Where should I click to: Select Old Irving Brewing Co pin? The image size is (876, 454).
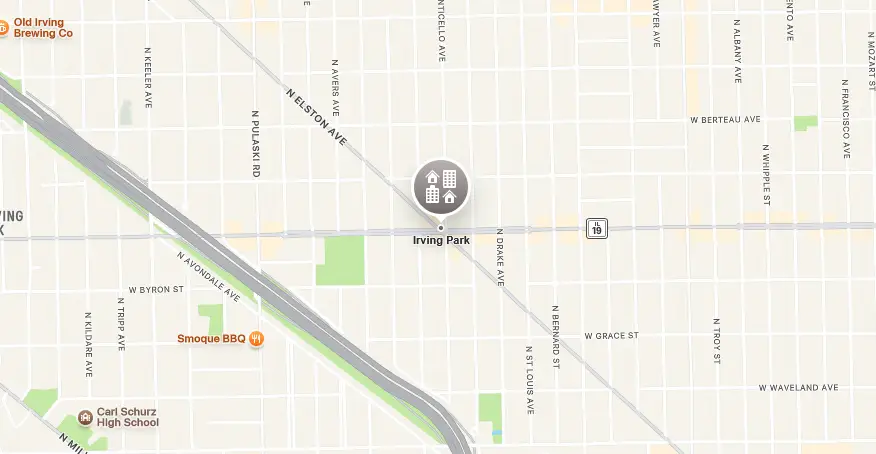4,22
